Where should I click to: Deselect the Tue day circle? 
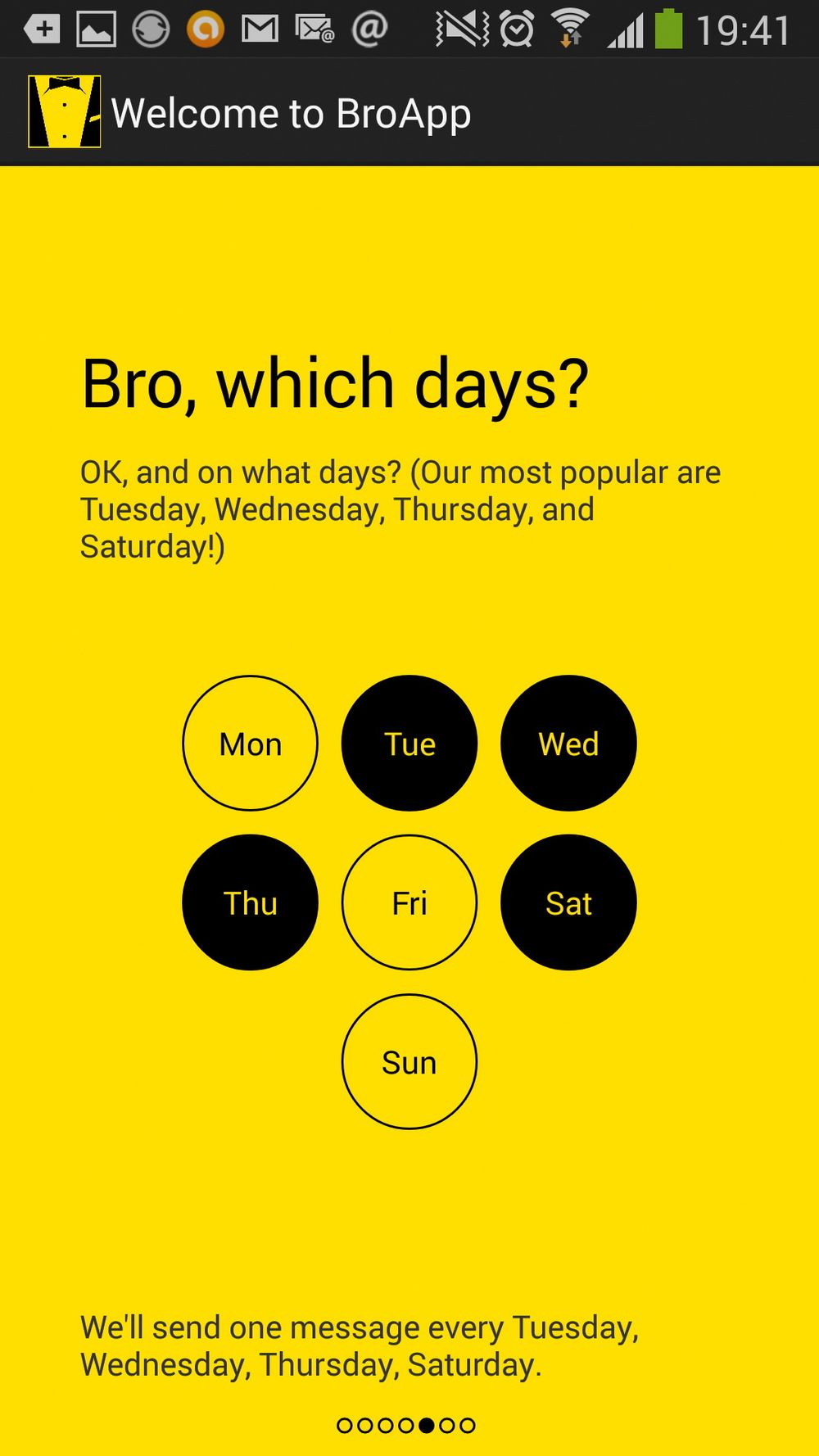[409, 743]
